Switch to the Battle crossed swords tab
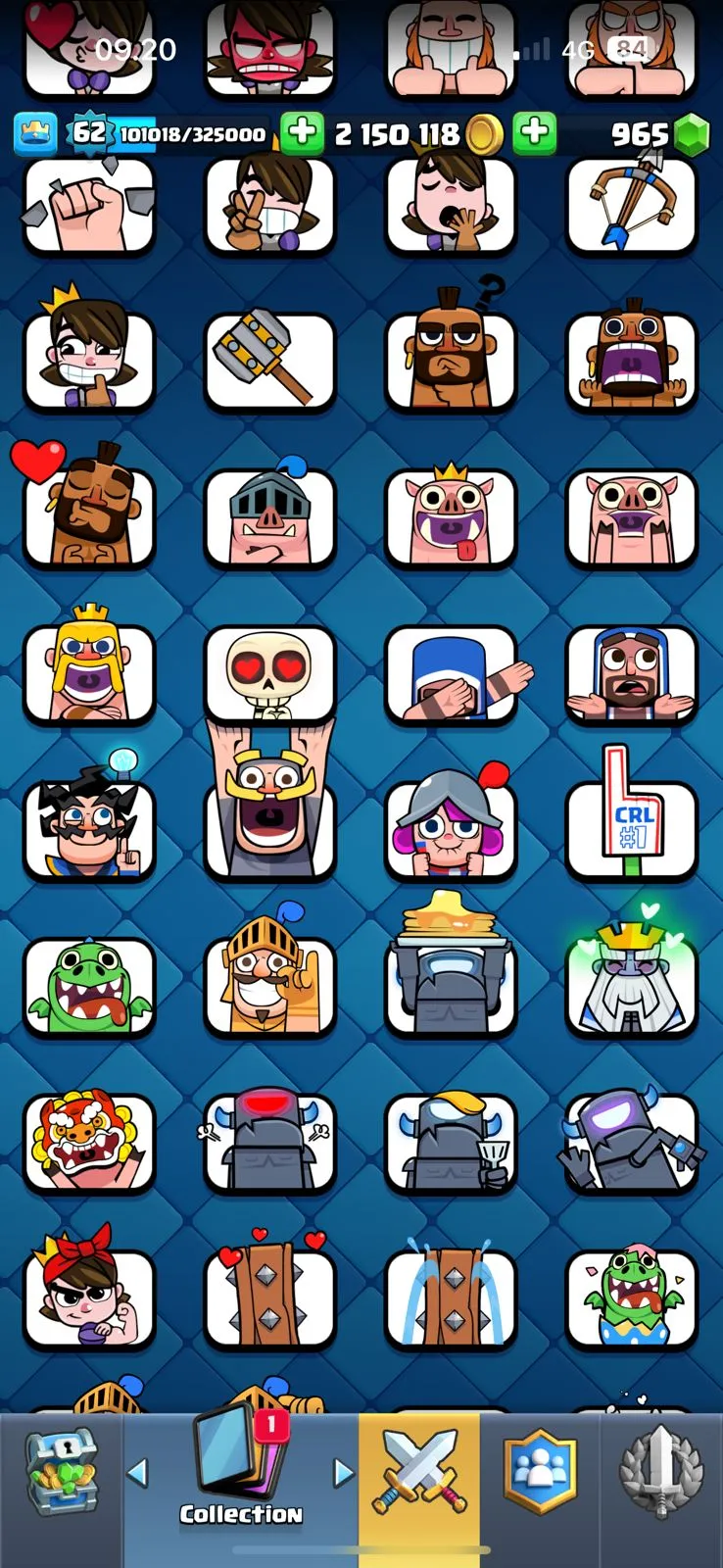Image resolution: width=723 pixels, height=1568 pixels. [419, 1472]
